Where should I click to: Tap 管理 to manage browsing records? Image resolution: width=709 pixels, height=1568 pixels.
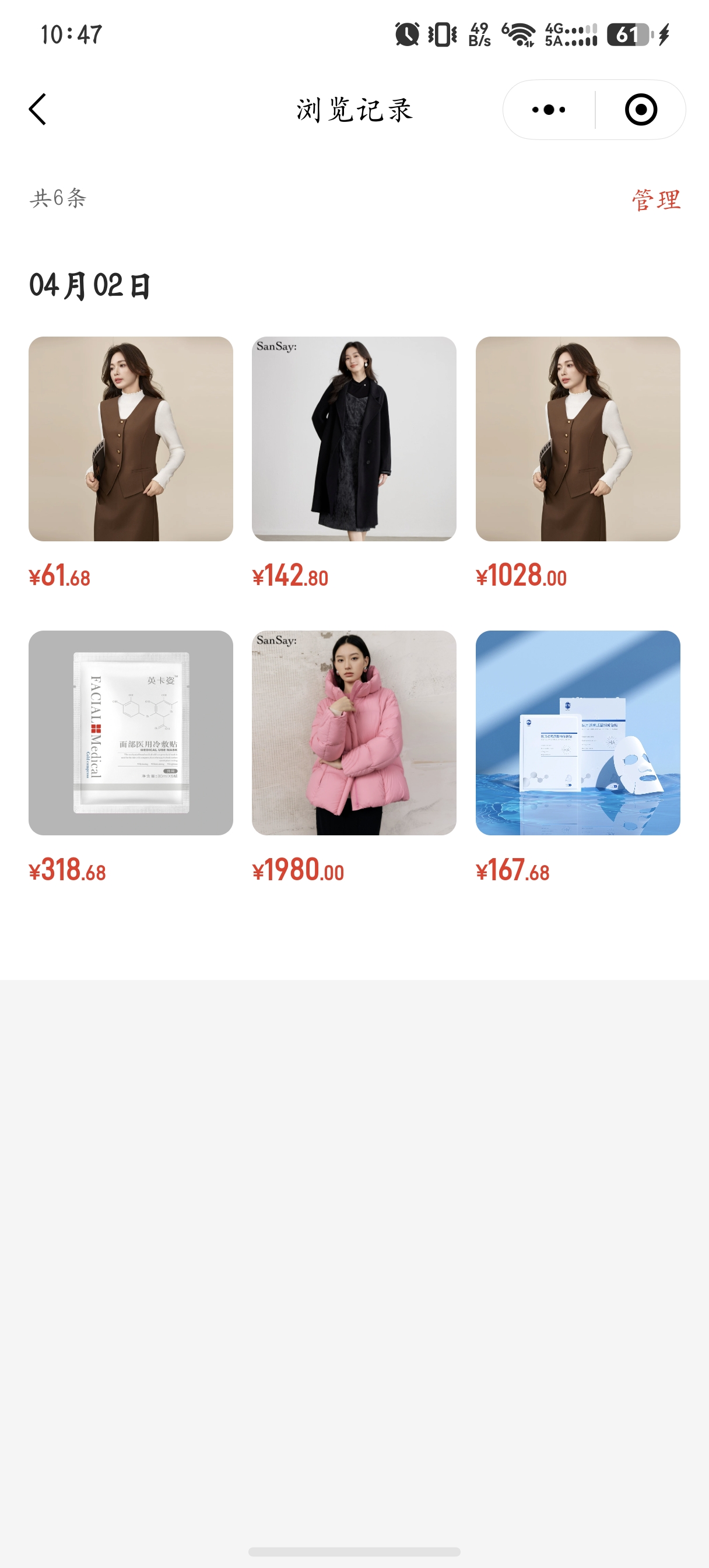(655, 199)
